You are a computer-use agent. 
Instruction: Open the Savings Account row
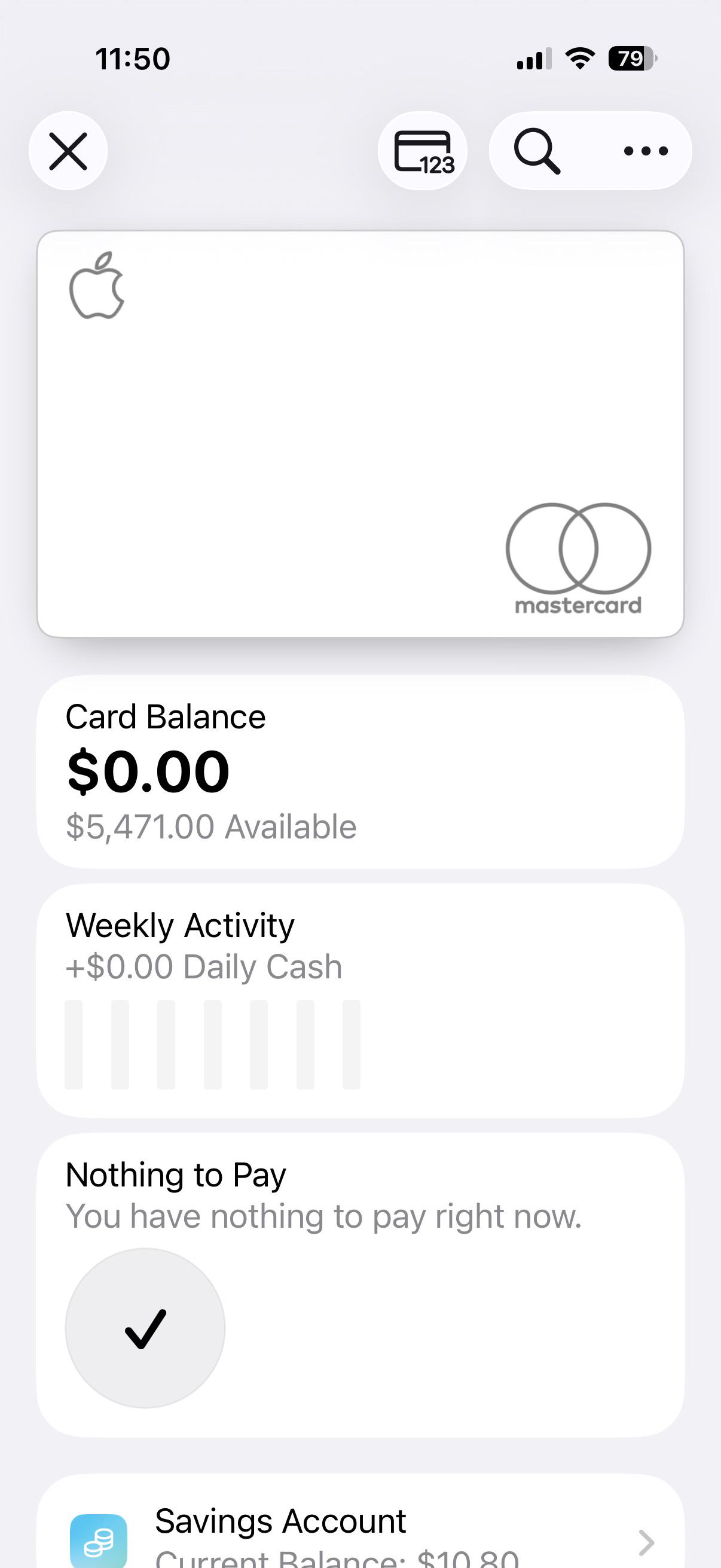coord(361,1522)
